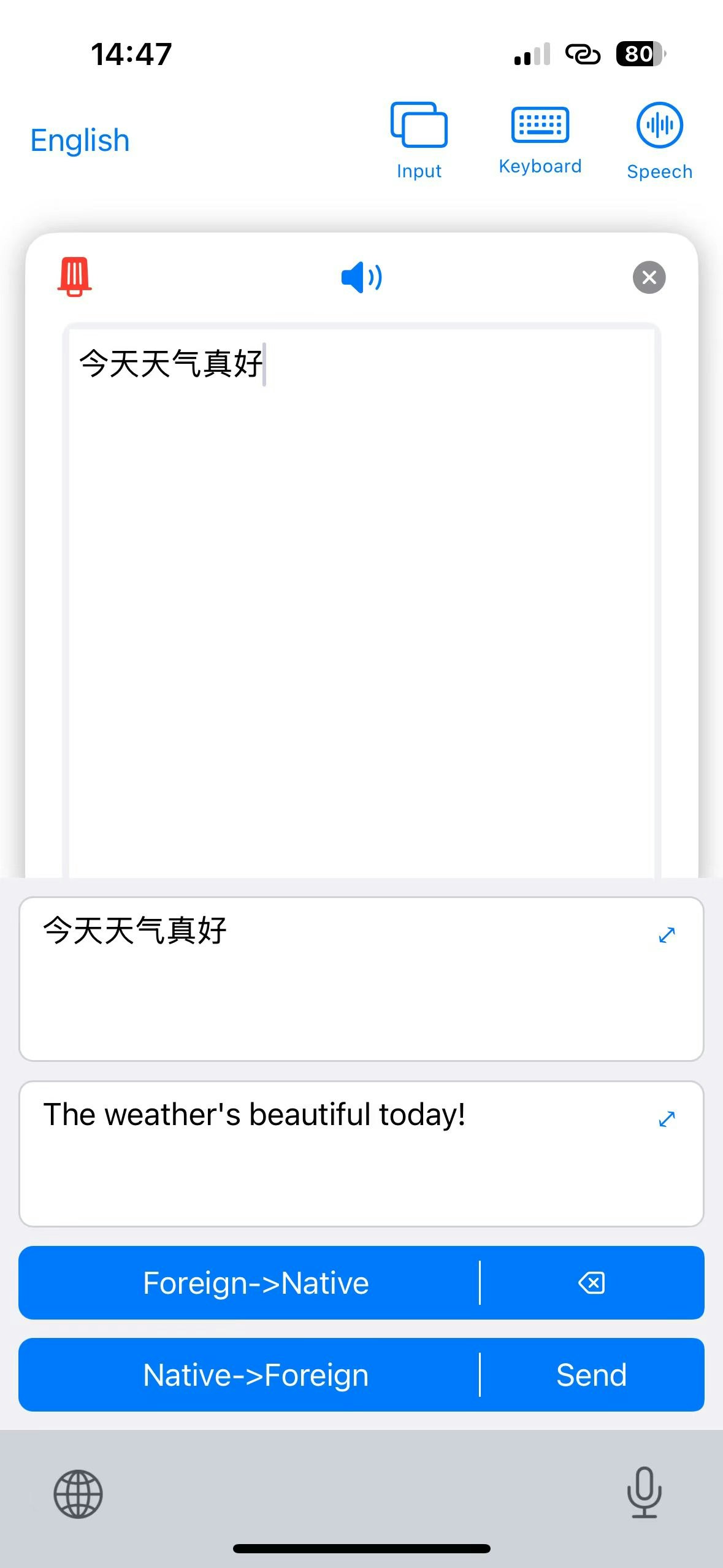Send the translated text
The height and width of the screenshot is (1568, 723).
(x=592, y=1375)
